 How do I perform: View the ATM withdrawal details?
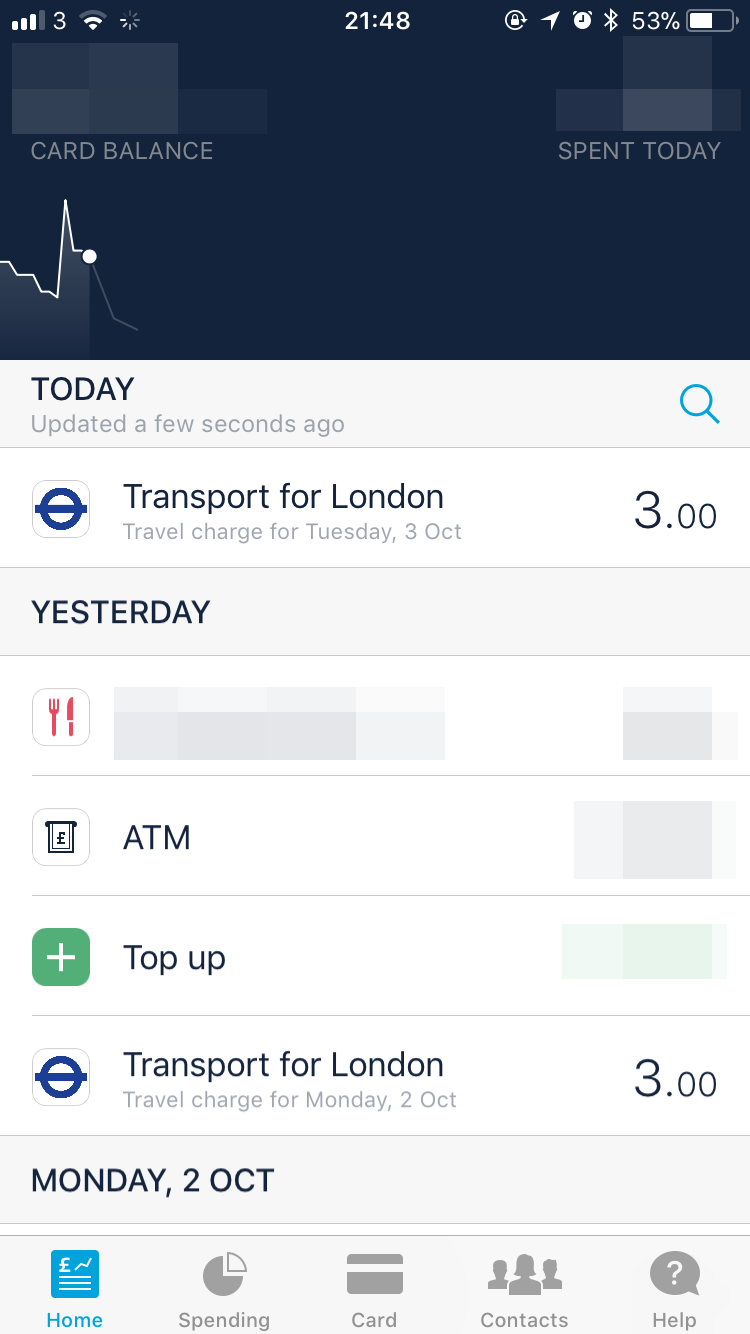(375, 837)
